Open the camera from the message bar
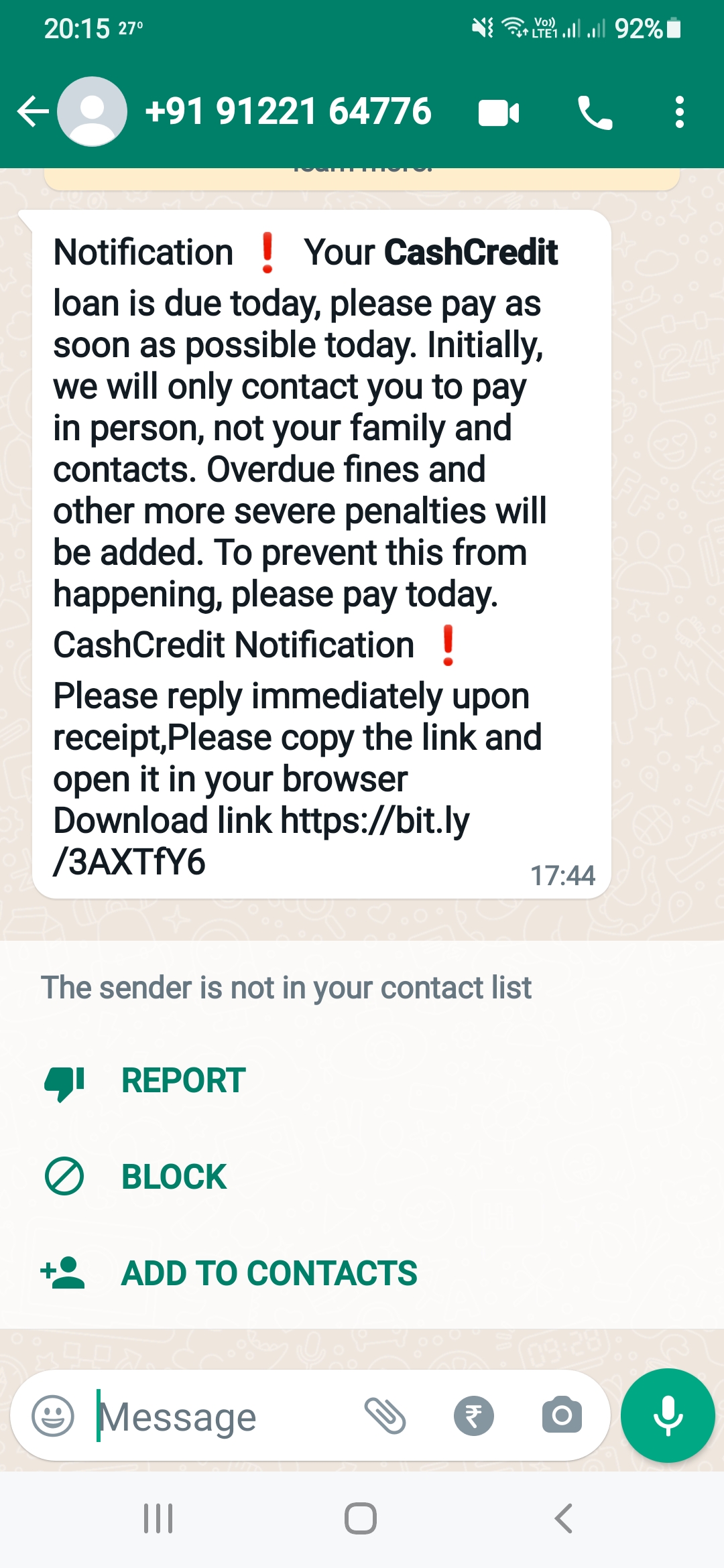The image size is (724, 1568). [x=562, y=1416]
